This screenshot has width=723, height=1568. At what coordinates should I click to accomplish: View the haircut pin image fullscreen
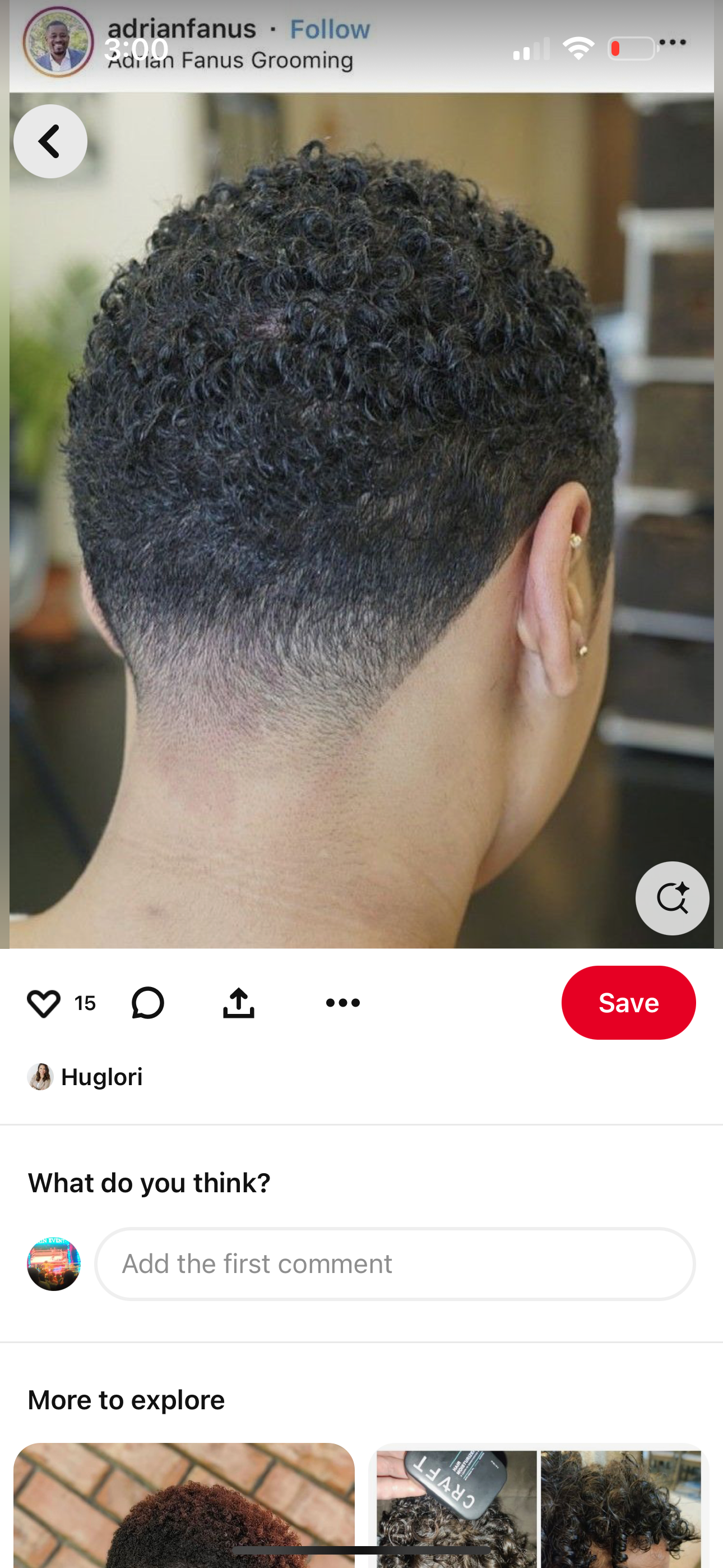tap(361, 487)
